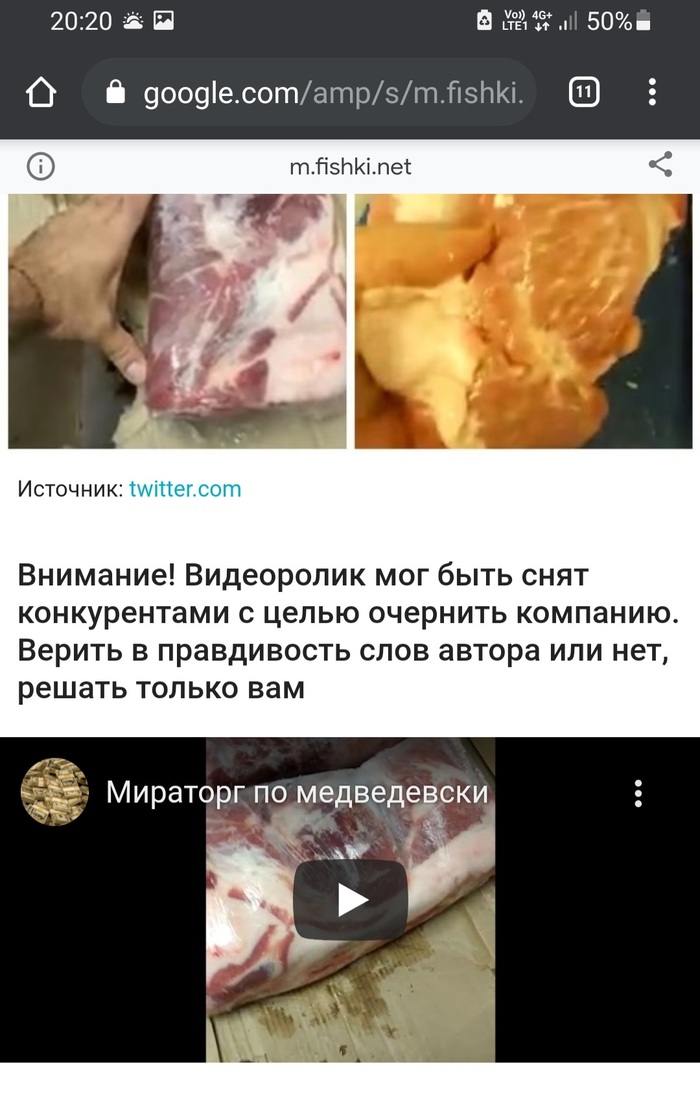The image size is (700, 1113).
Task: Open the video's three-dot options menu
Action: click(x=638, y=794)
